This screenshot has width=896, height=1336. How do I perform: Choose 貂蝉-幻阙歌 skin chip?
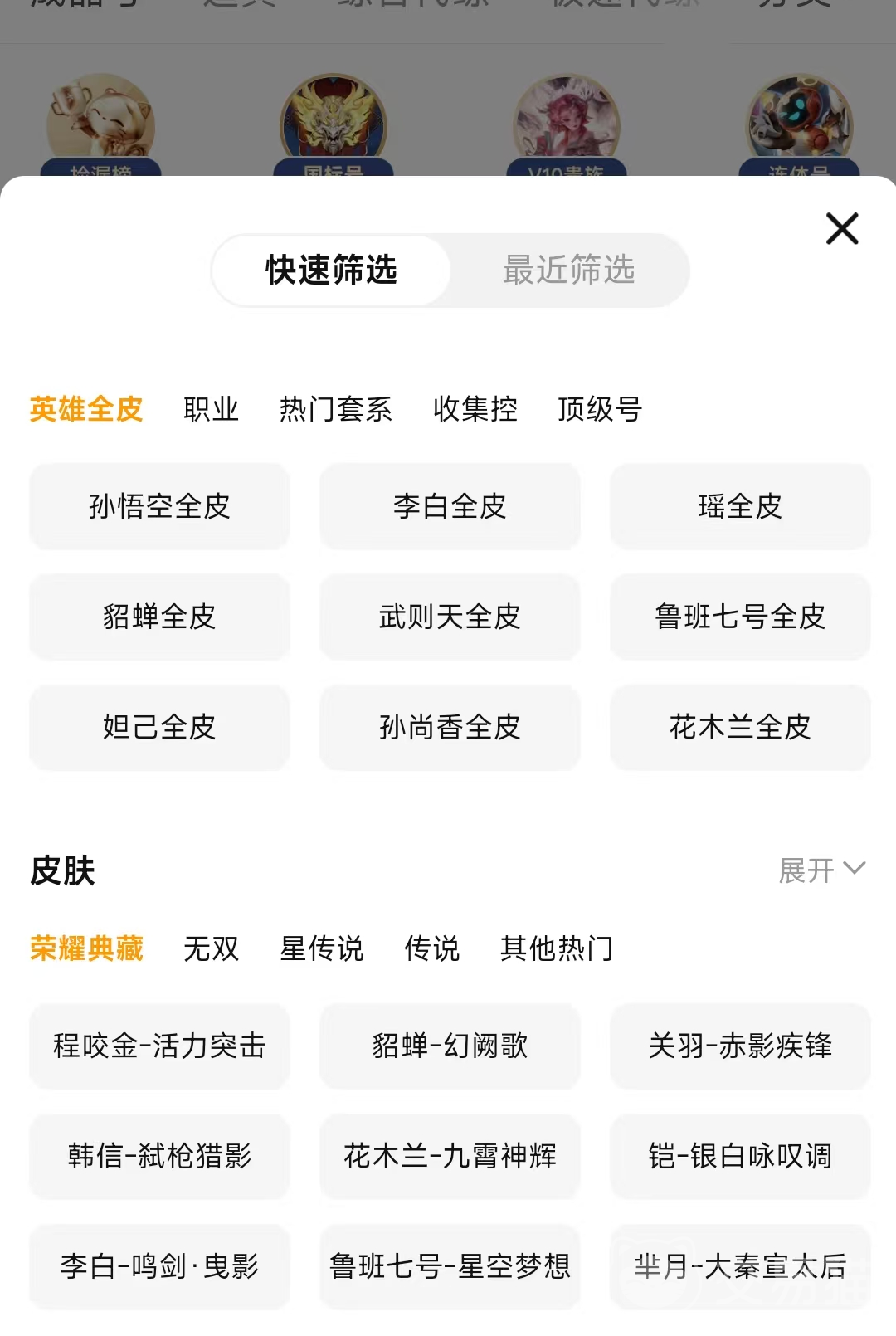tap(450, 1046)
